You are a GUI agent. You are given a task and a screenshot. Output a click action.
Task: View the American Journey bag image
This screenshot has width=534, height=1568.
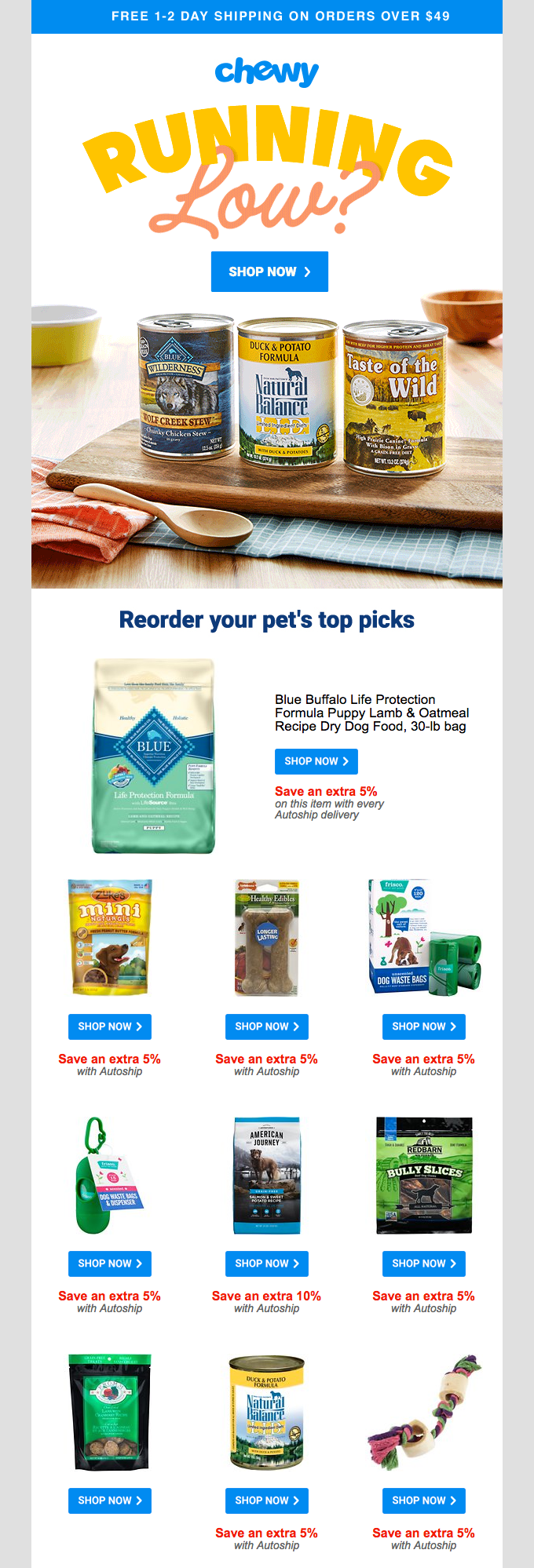coord(267,1175)
